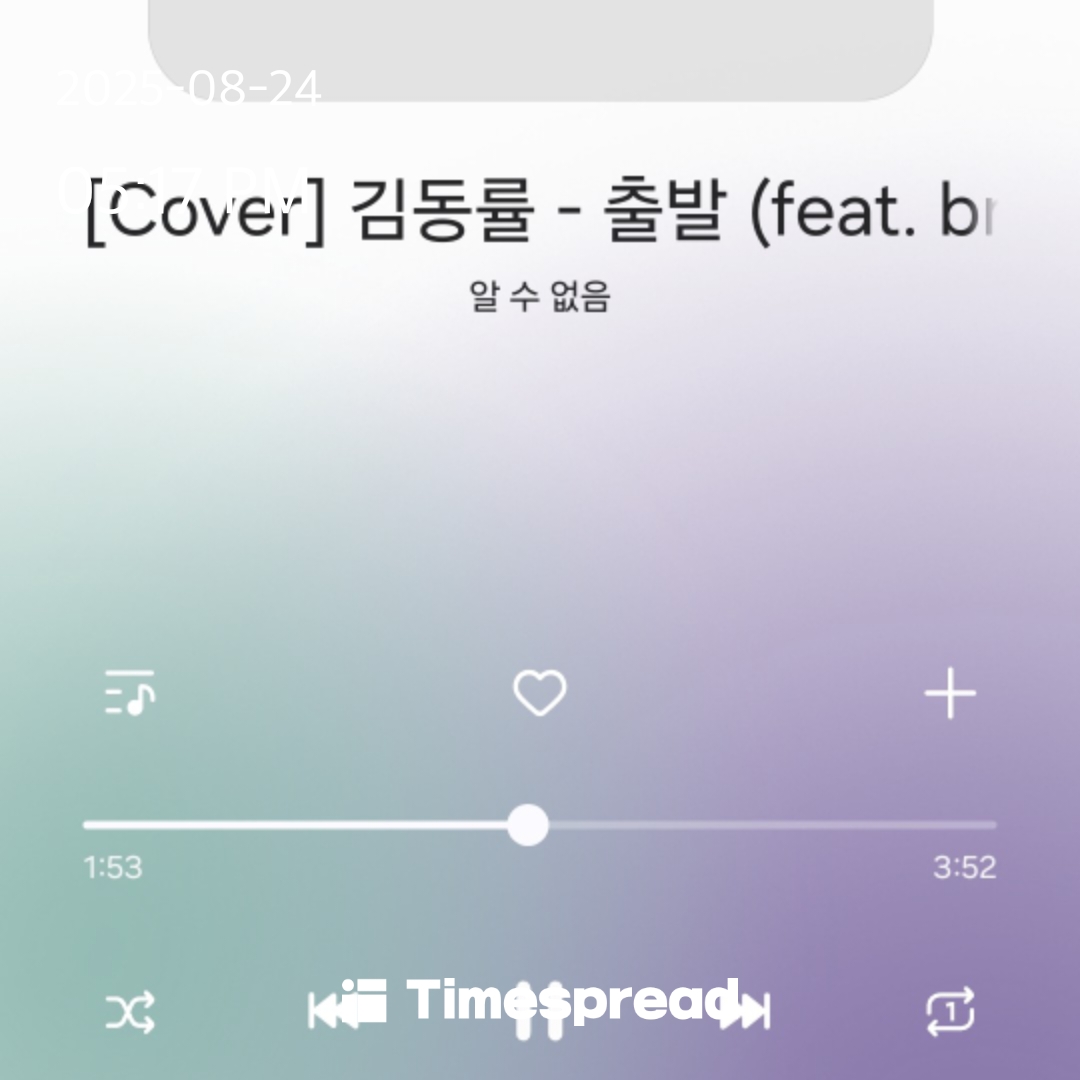
Task: Toggle shuffle playback
Action: pos(131,1013)
